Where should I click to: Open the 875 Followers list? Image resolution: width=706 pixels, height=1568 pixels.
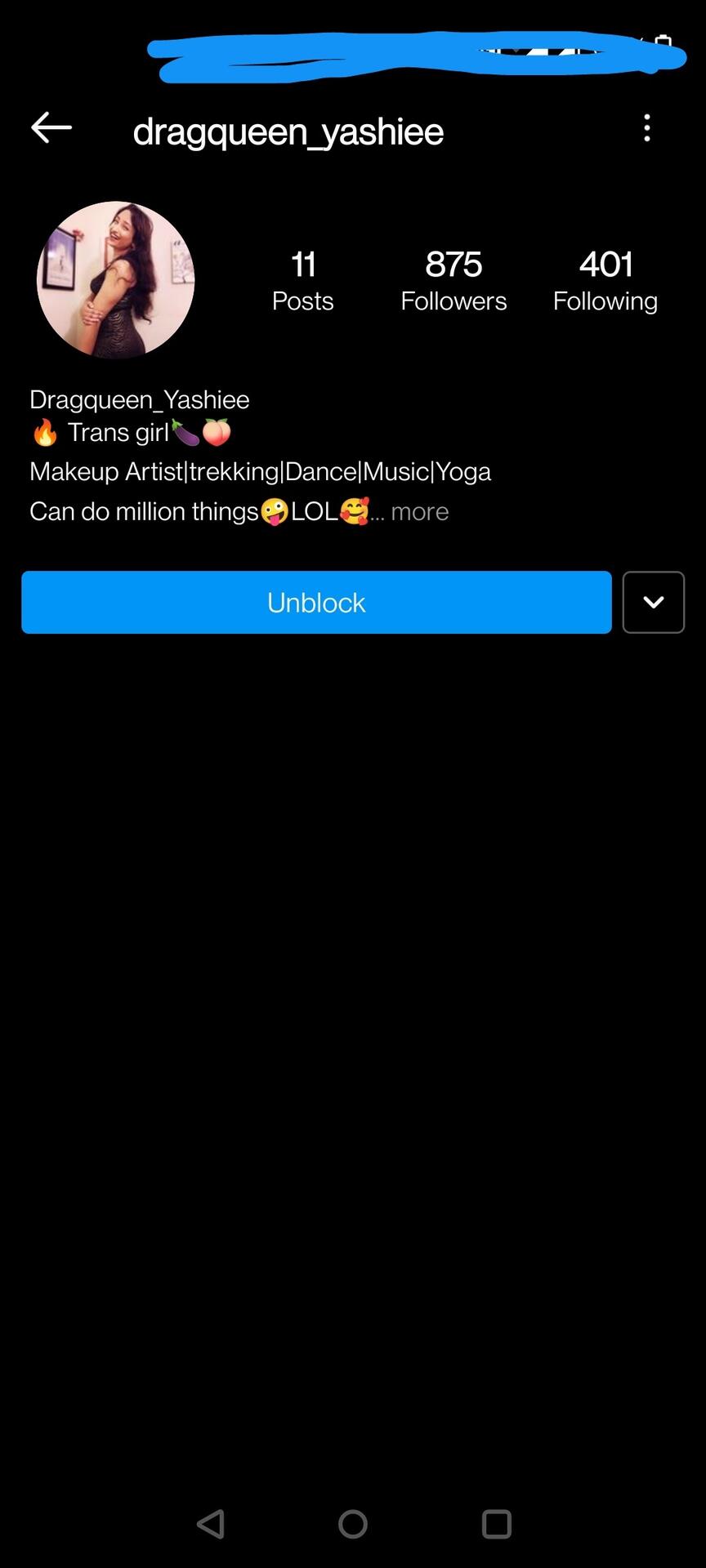(454, 281)
